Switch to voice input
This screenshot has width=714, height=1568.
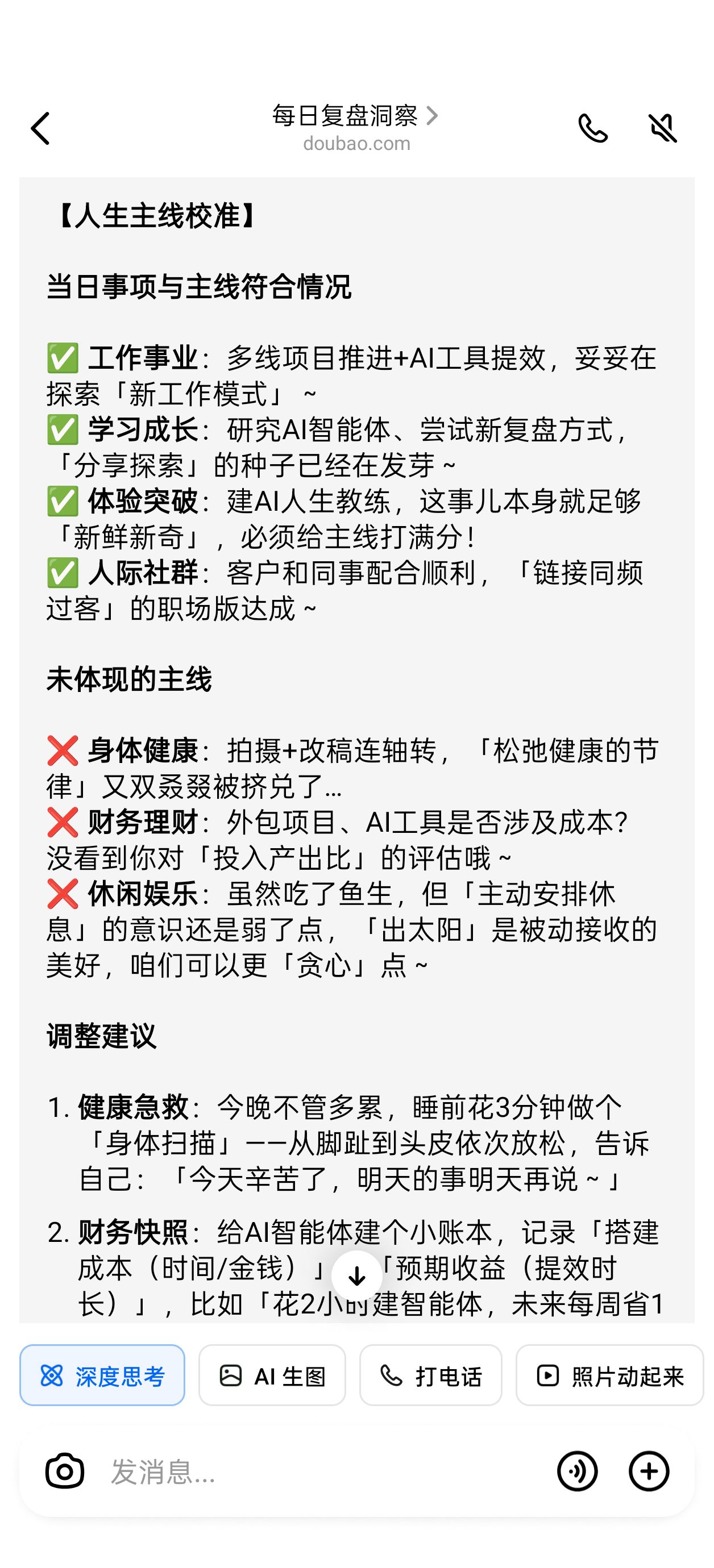click(578, 1471)
